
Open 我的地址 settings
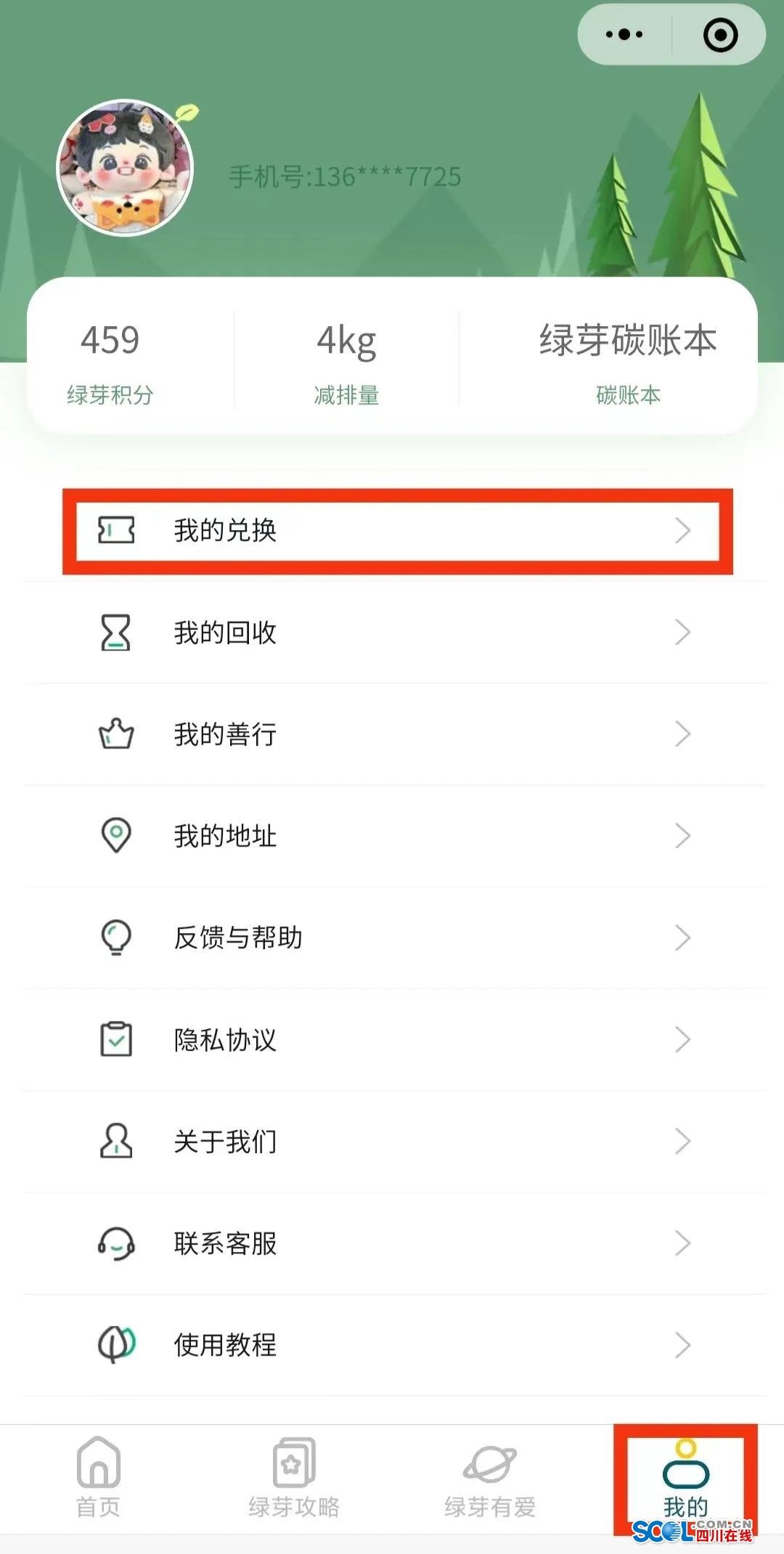tap(395, 836)
